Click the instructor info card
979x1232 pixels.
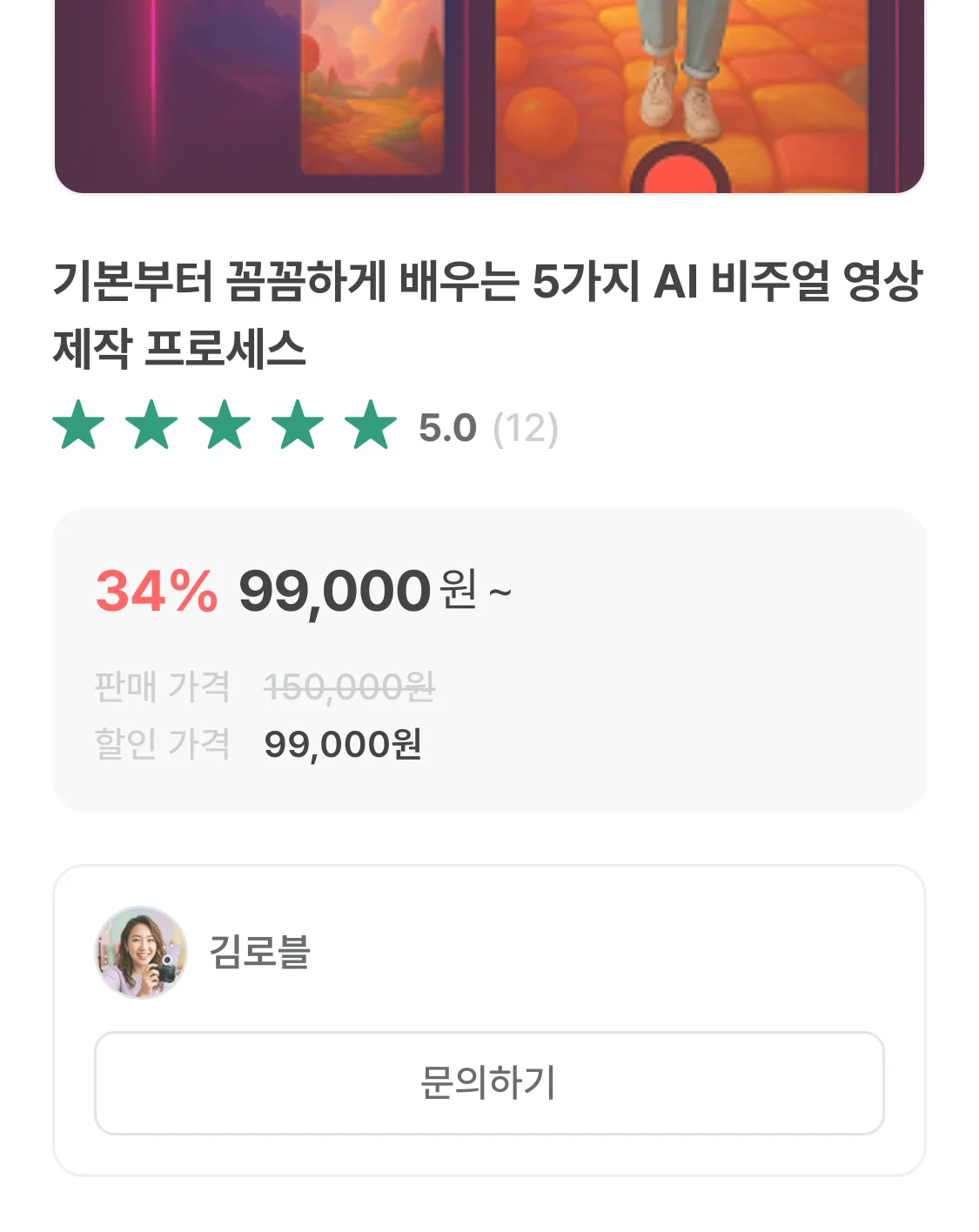489,1018
